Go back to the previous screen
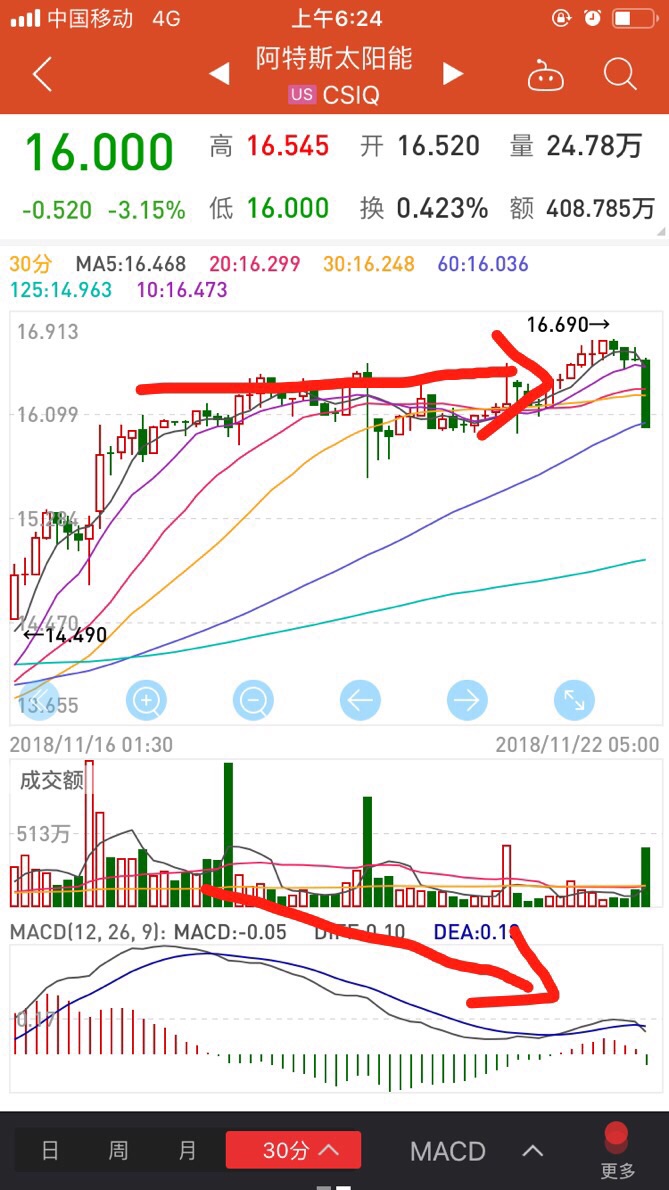The height and width of the screenshot is (1190, 669). [x=42, y=75]
